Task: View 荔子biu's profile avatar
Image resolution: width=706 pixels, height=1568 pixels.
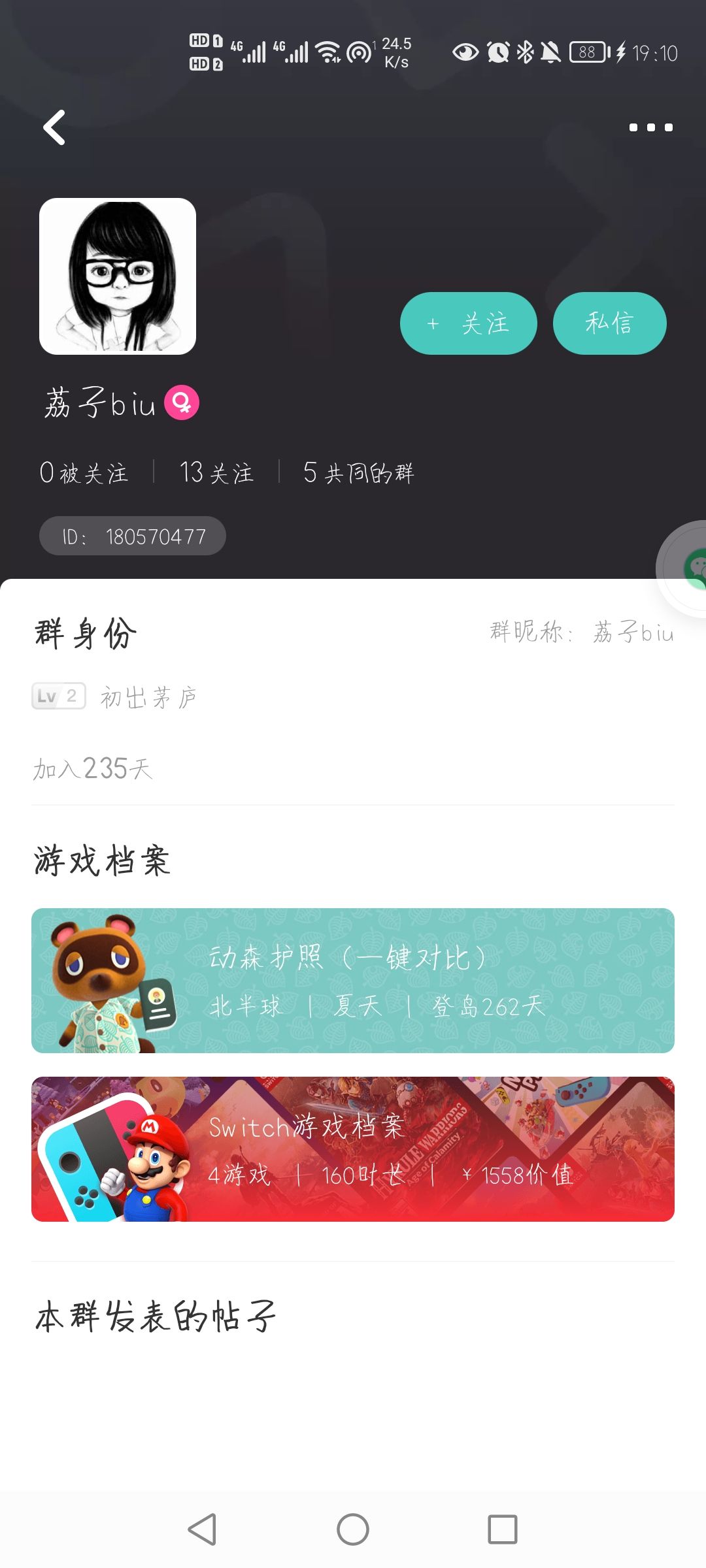Action: [118, 276]
